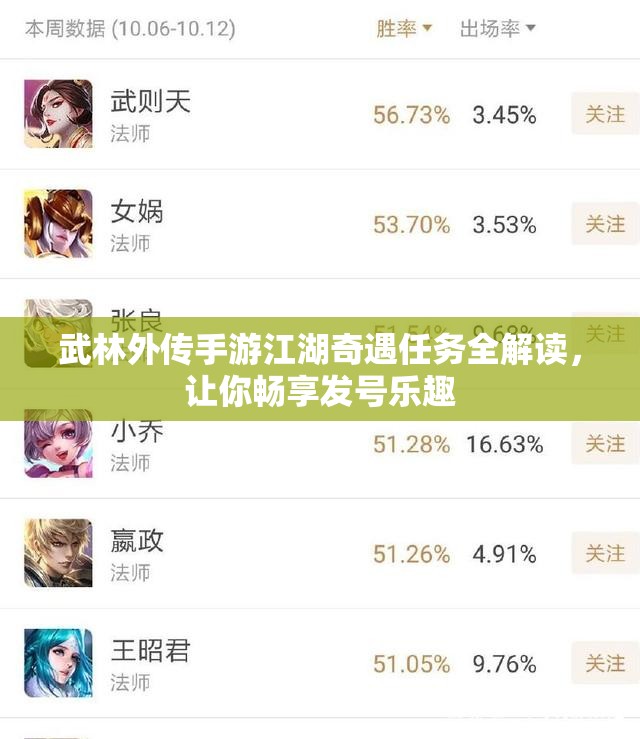Follow 小乔 with the 关注 button
This screenshot has width=640, height=739.
[604, 443]
